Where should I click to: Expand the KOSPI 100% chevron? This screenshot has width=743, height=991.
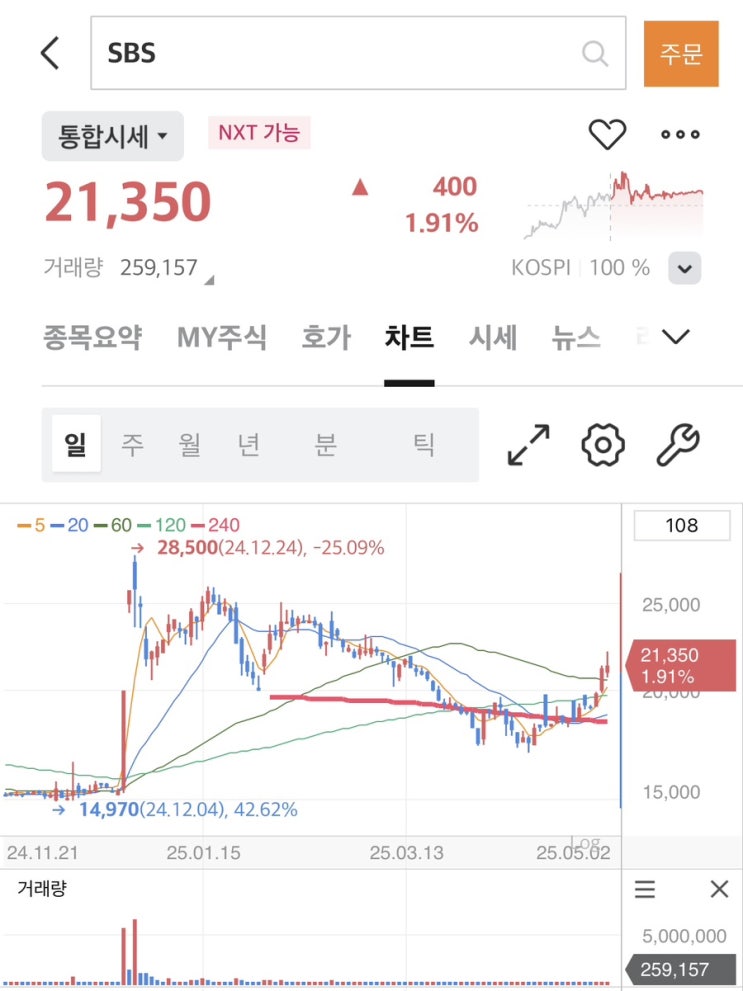[685, 268]
